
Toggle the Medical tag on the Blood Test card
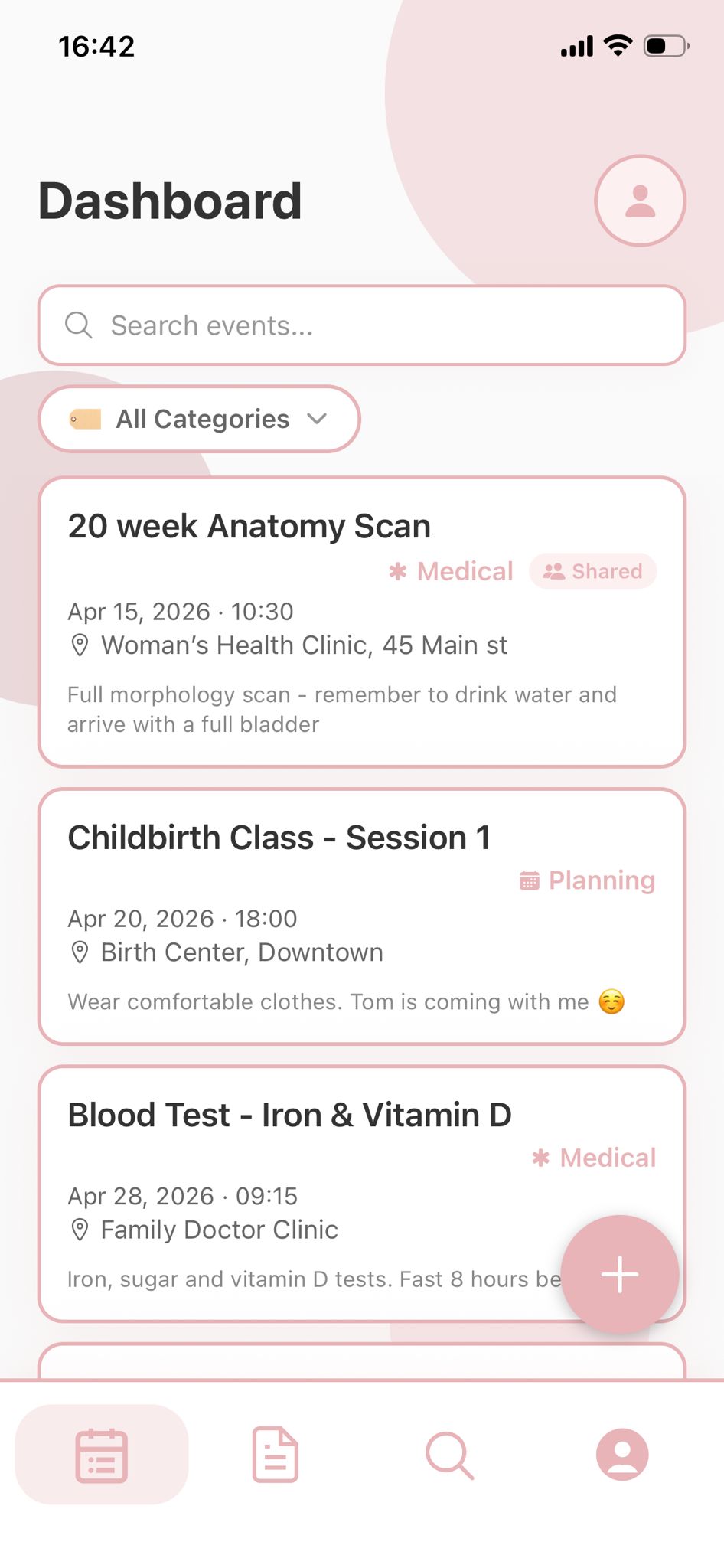coord(595,1158)
